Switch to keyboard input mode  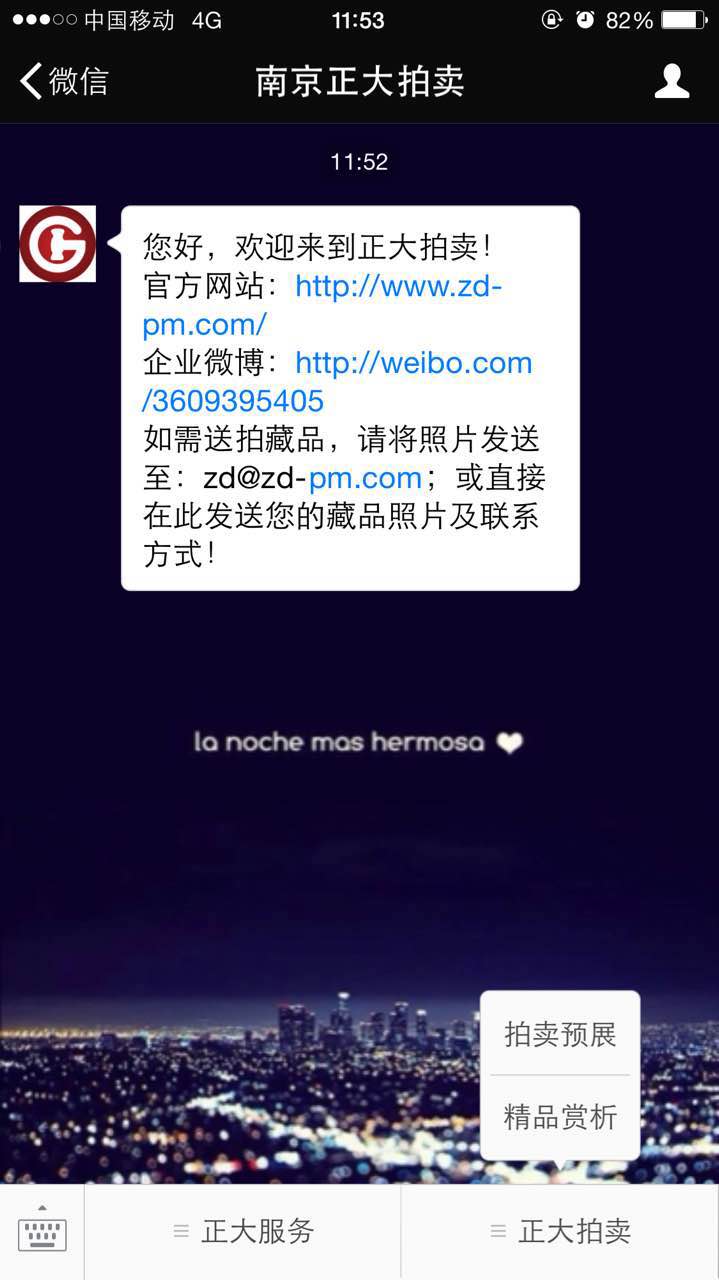42,1232
